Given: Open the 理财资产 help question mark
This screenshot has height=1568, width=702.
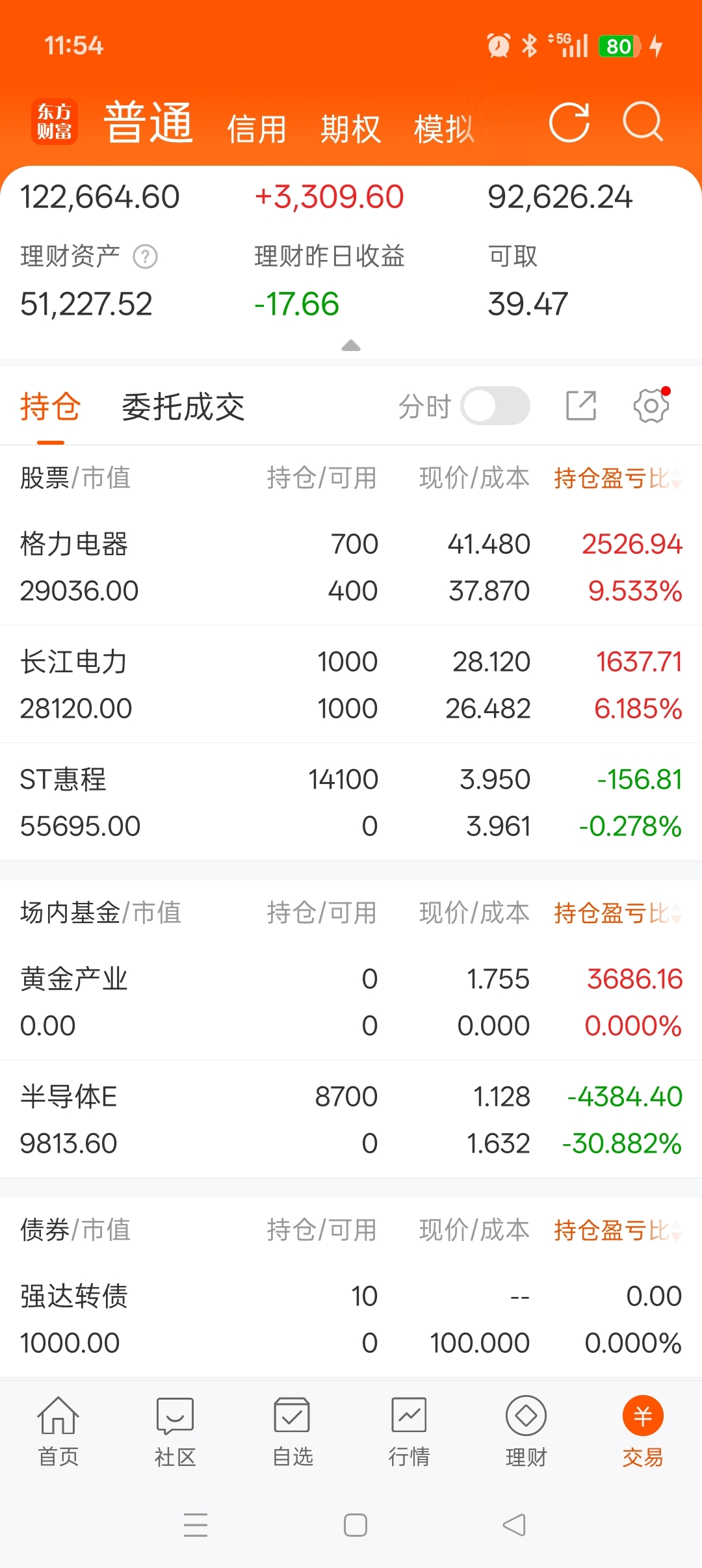Looking at the screenshot, I should pos(146,257).
